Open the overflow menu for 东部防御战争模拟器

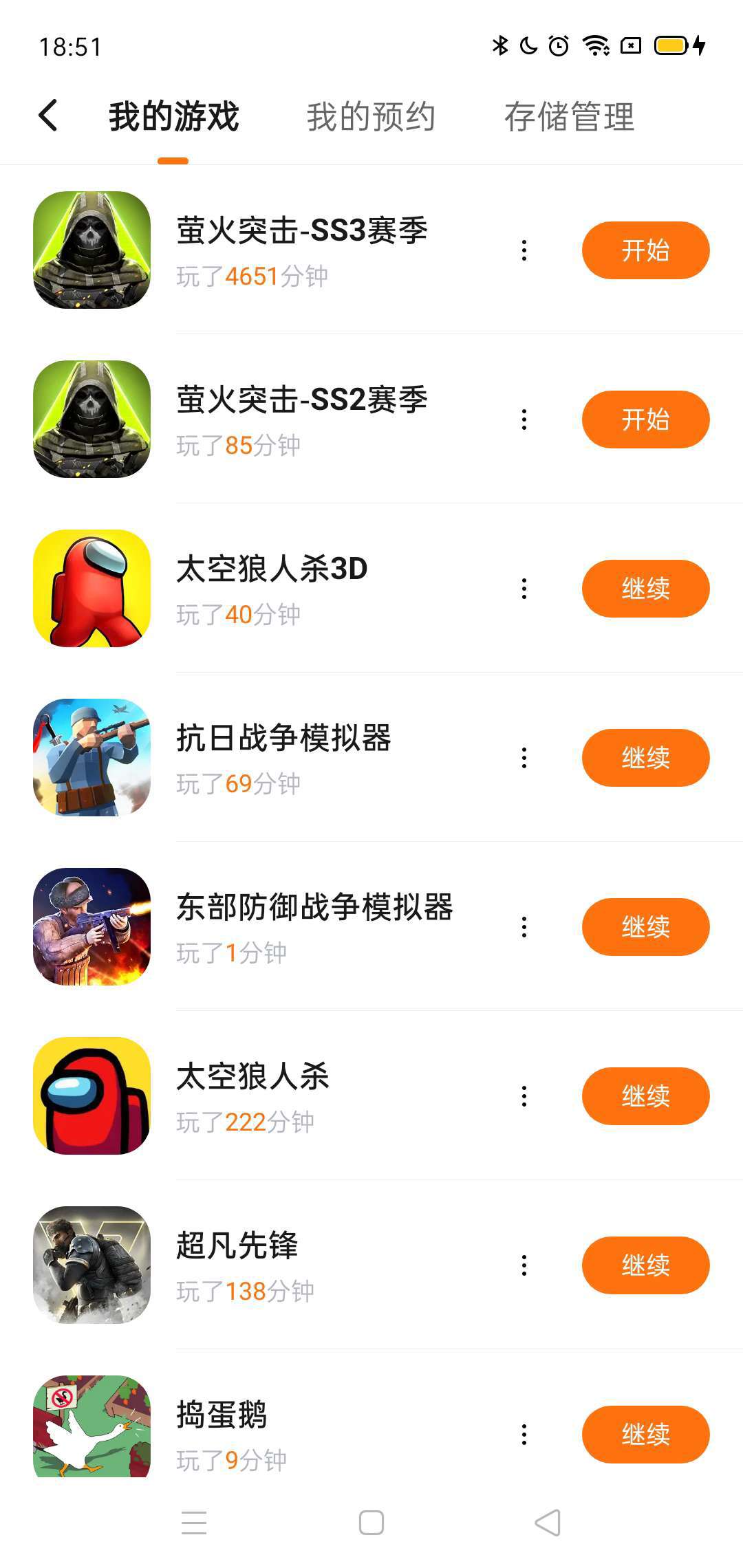pyautogui.click(x=524, y=927)
